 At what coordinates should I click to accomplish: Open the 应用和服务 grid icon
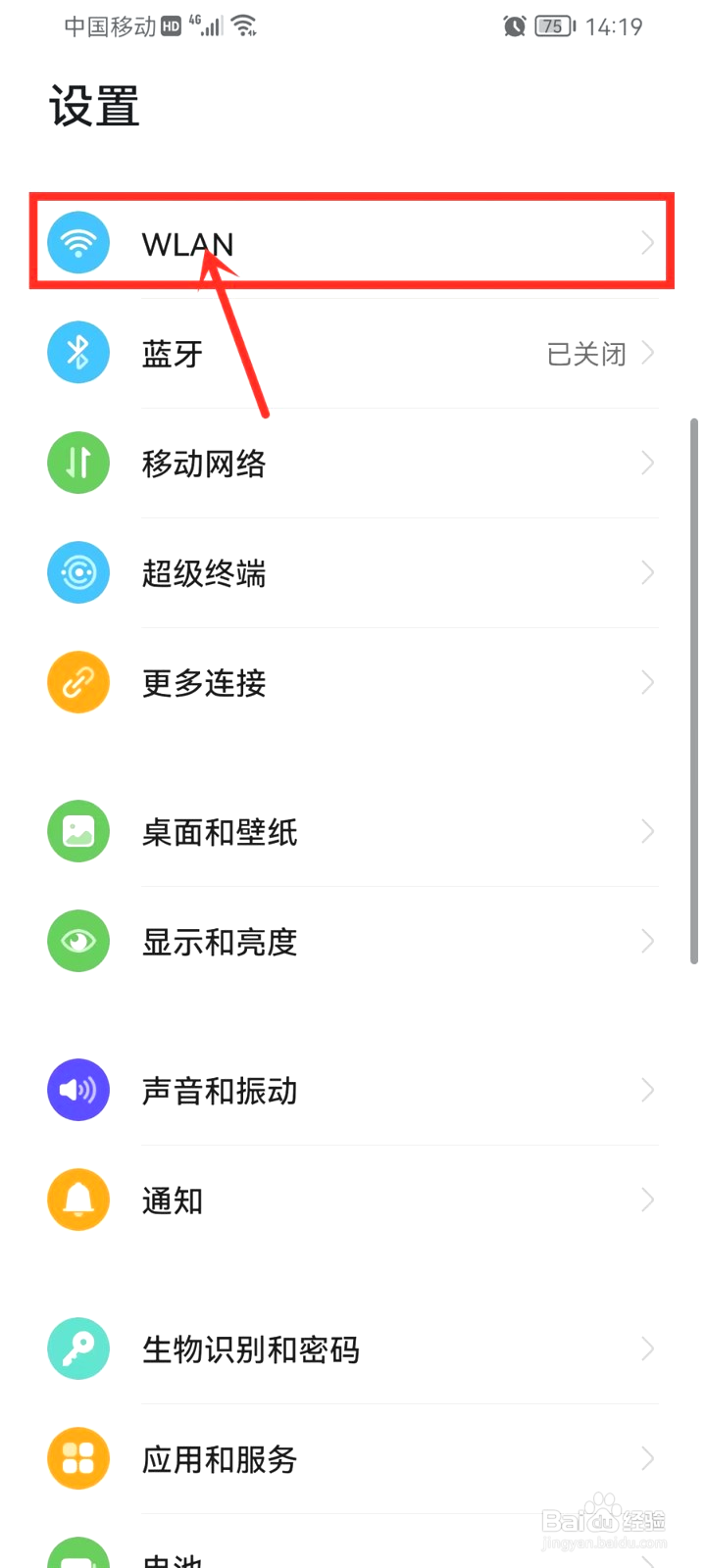click(x=78, y=1458)
